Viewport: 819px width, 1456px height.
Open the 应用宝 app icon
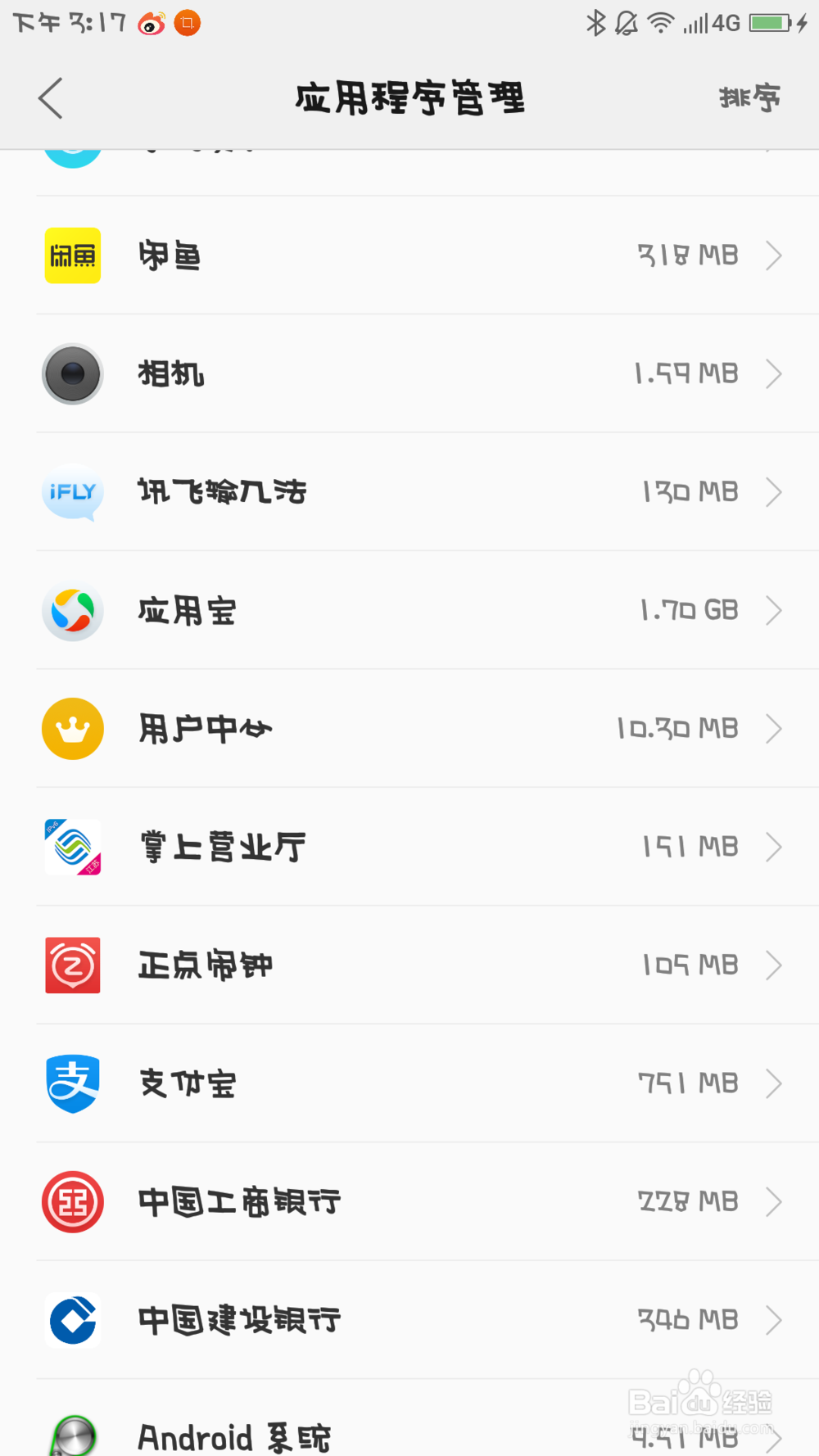(x=72, y=610)
